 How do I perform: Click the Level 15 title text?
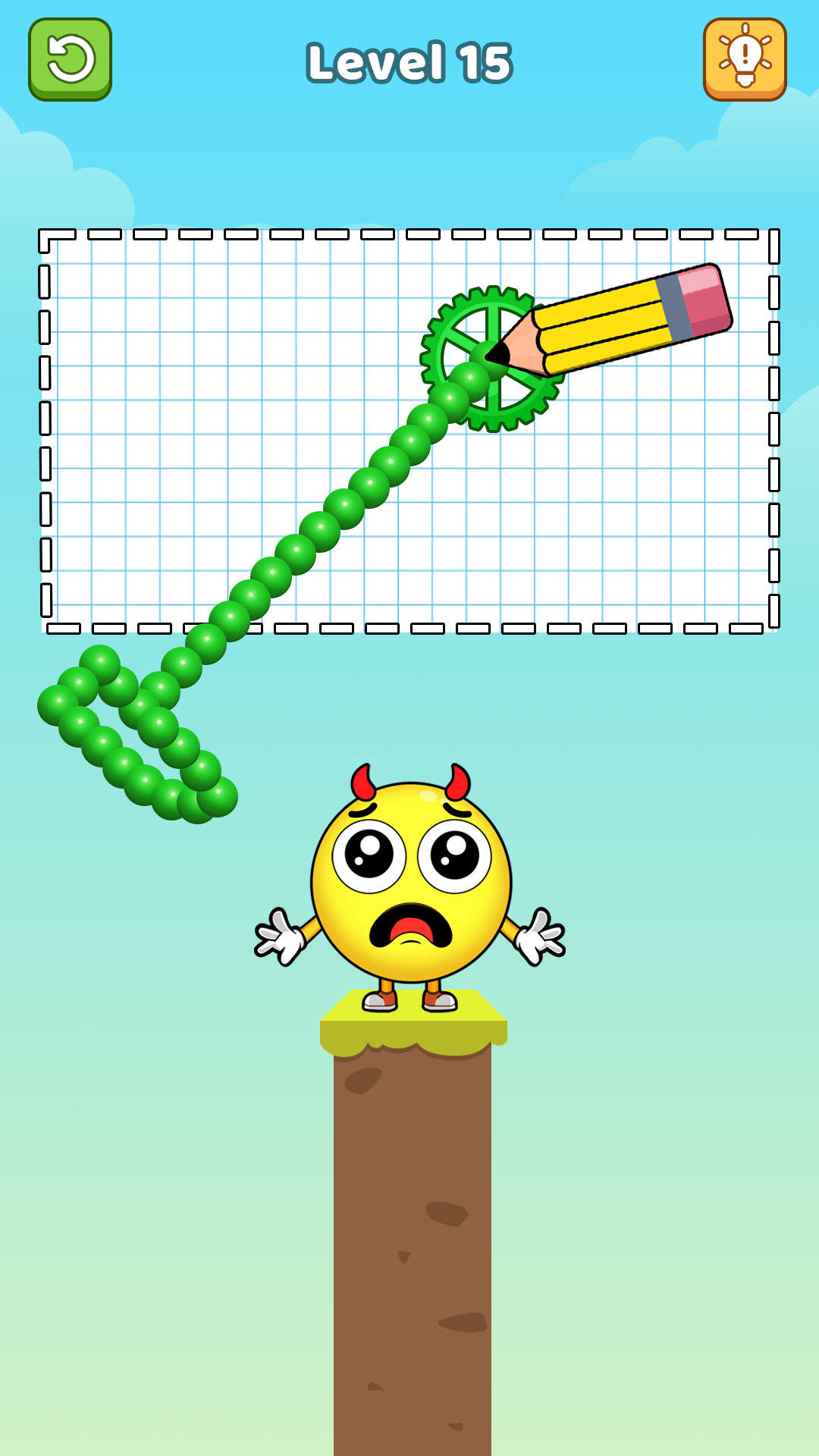[409, 64]
